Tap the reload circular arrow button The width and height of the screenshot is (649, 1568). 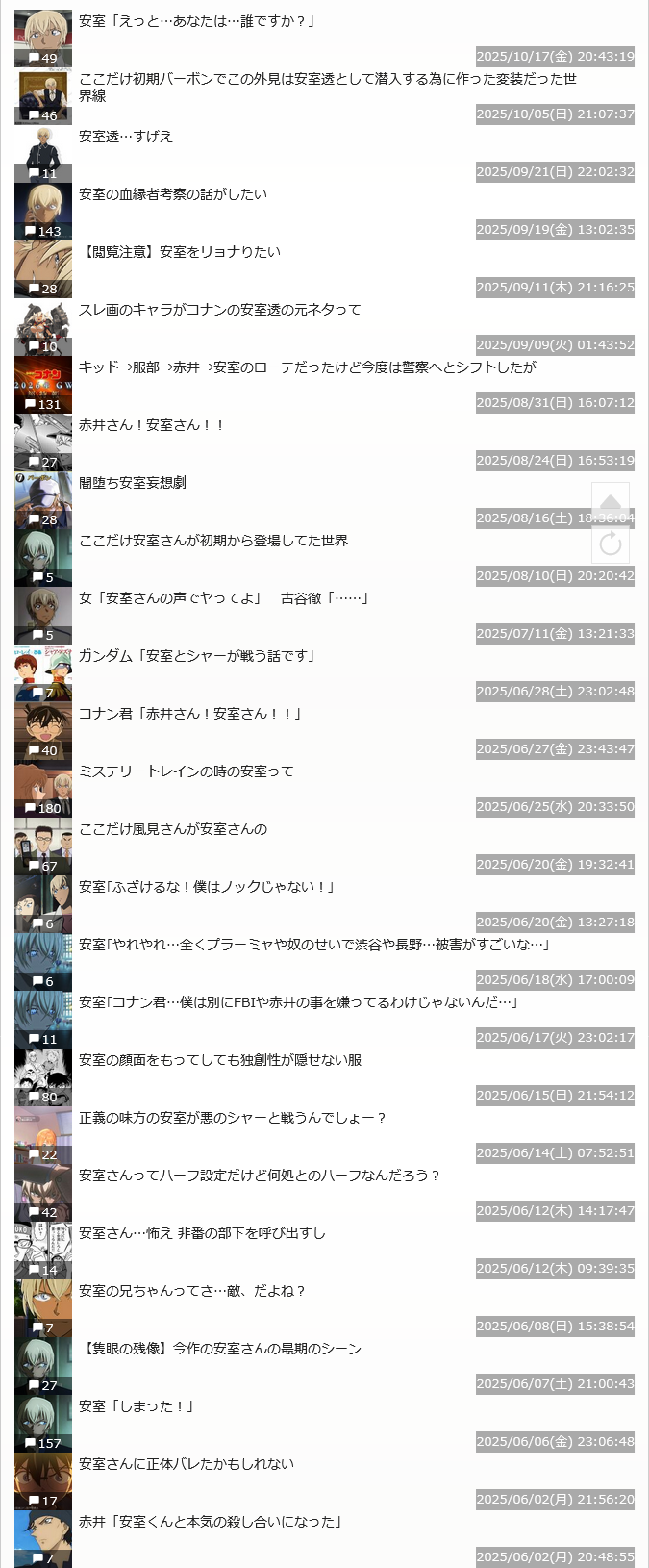(611, 544)
